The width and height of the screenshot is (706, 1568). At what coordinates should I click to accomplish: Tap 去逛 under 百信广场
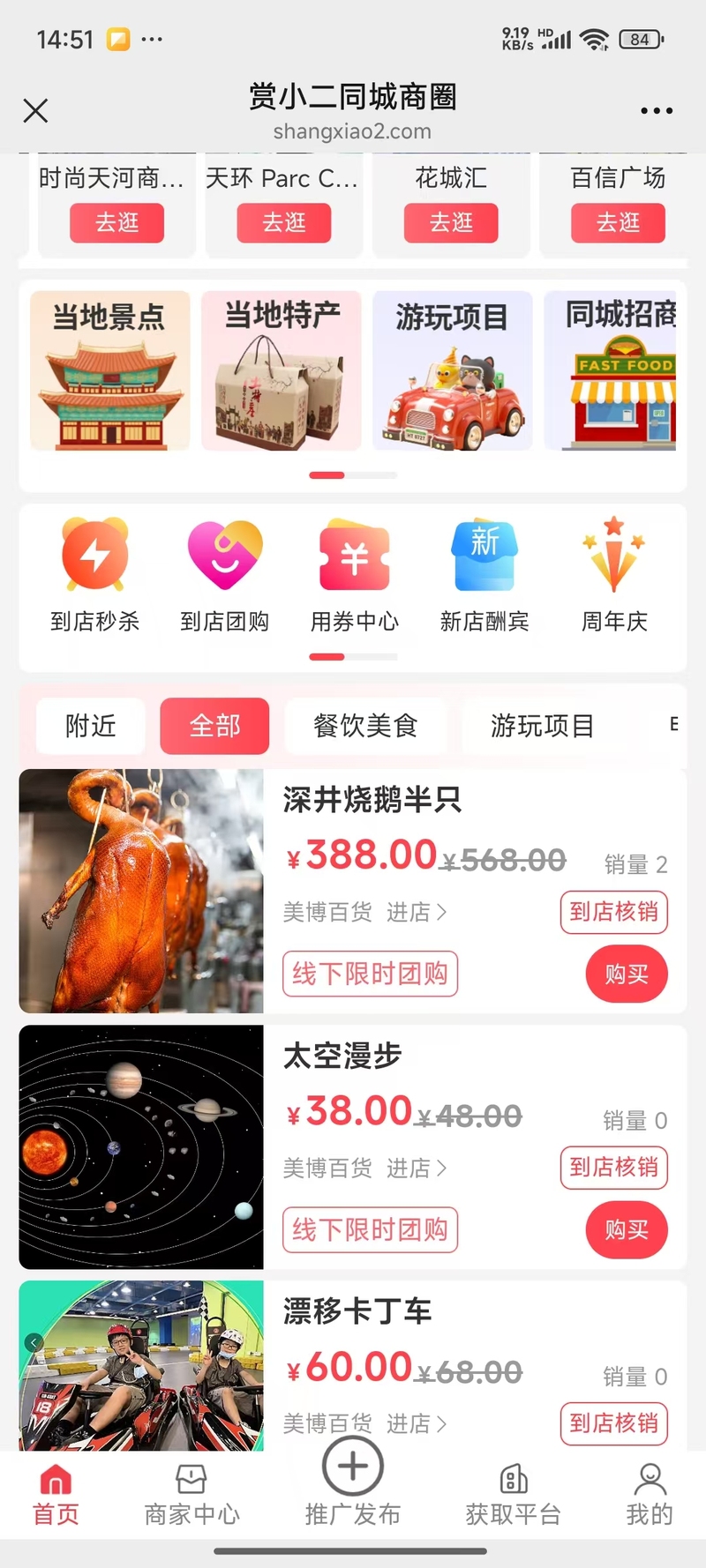coord(618,222)
